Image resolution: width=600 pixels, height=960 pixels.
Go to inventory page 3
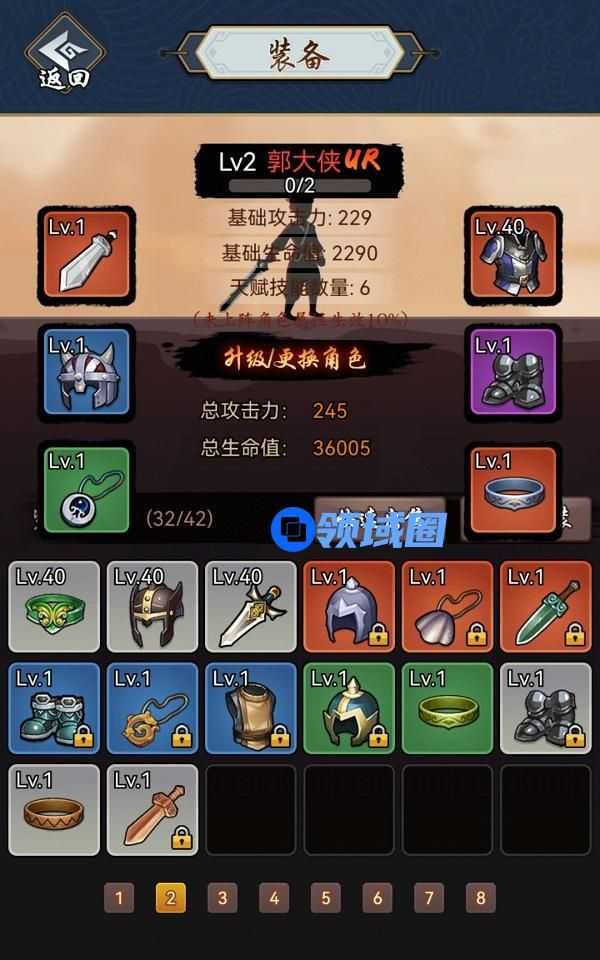tap(222, 897)
